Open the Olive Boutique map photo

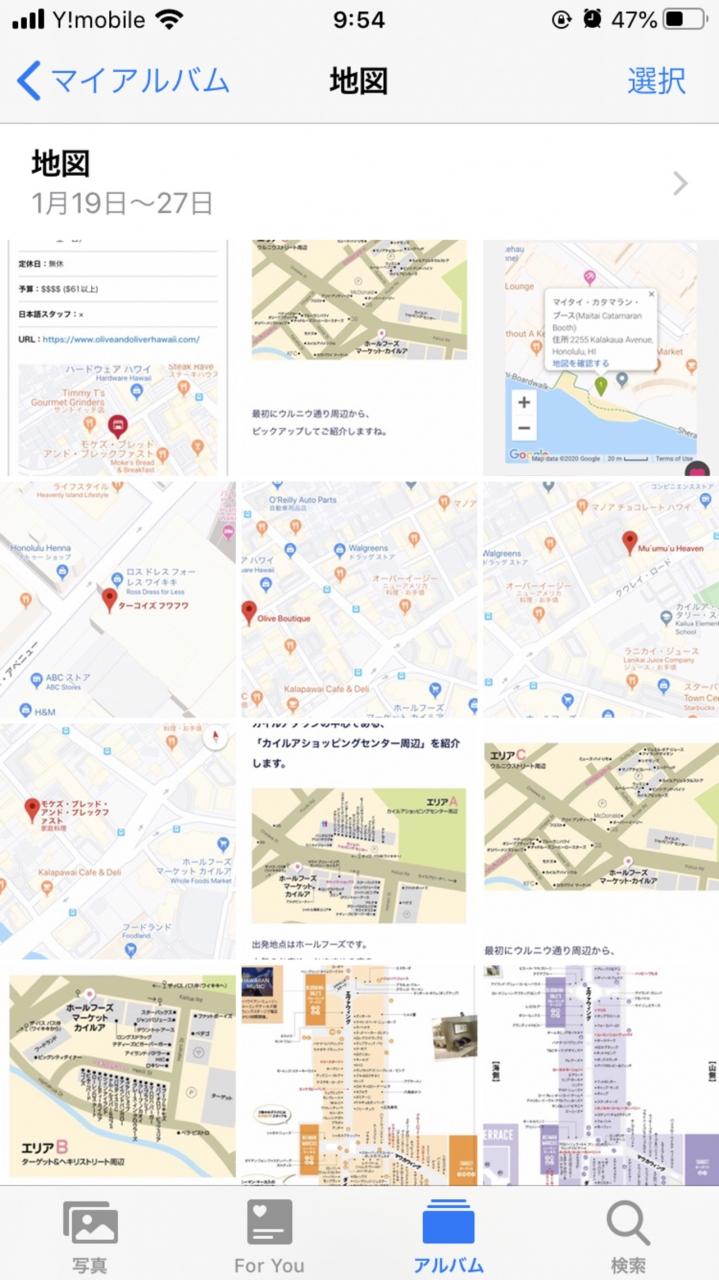click(359, 599)
